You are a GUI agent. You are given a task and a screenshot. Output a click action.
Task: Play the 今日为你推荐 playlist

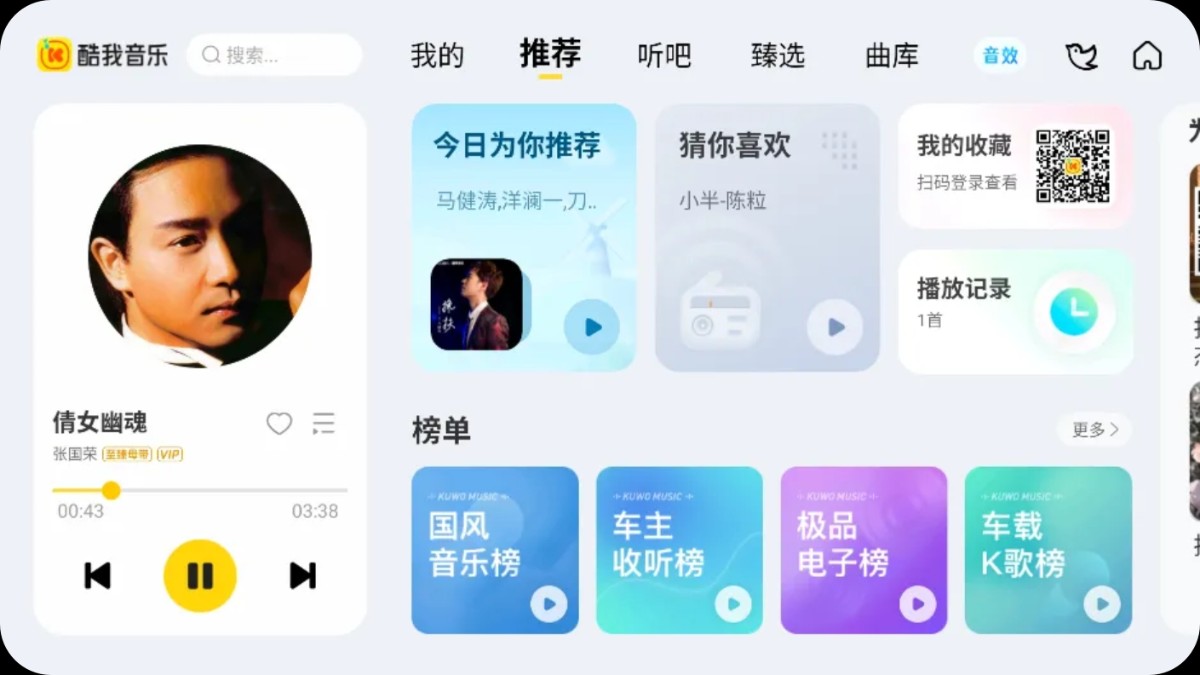click(592, 327)
